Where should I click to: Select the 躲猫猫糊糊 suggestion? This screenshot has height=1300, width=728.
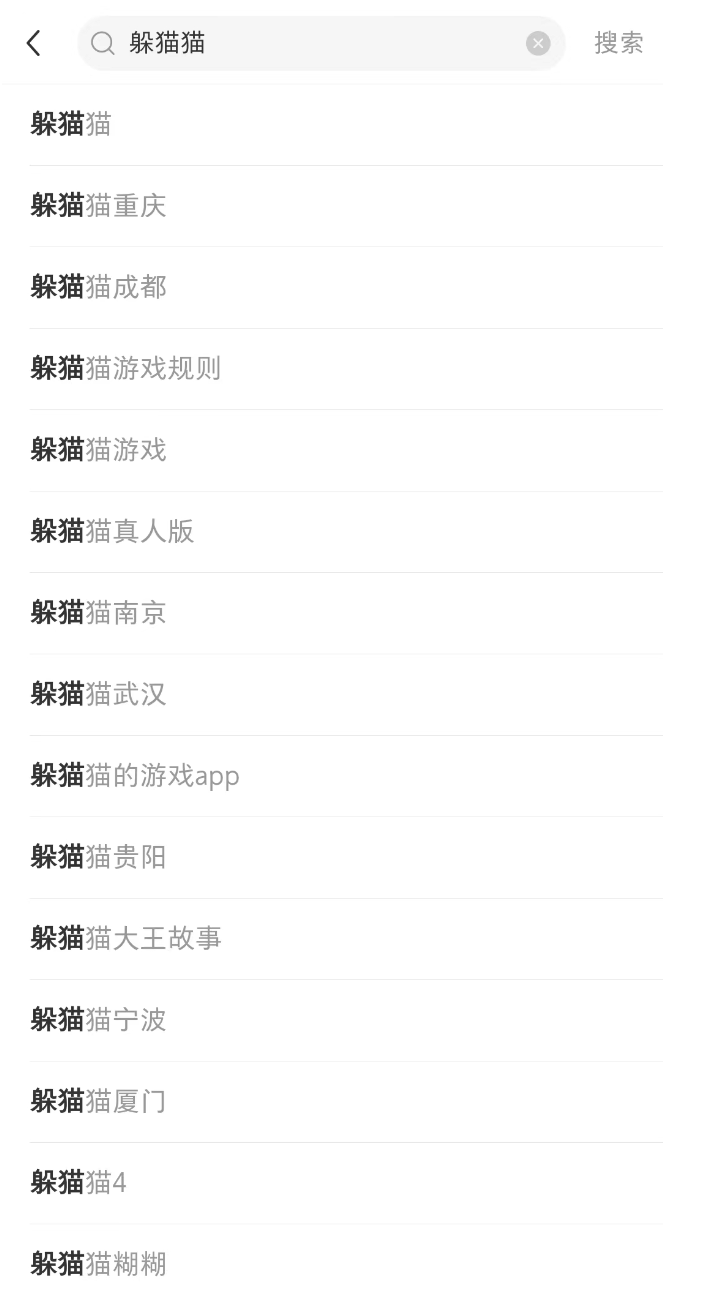point(99,1264)
